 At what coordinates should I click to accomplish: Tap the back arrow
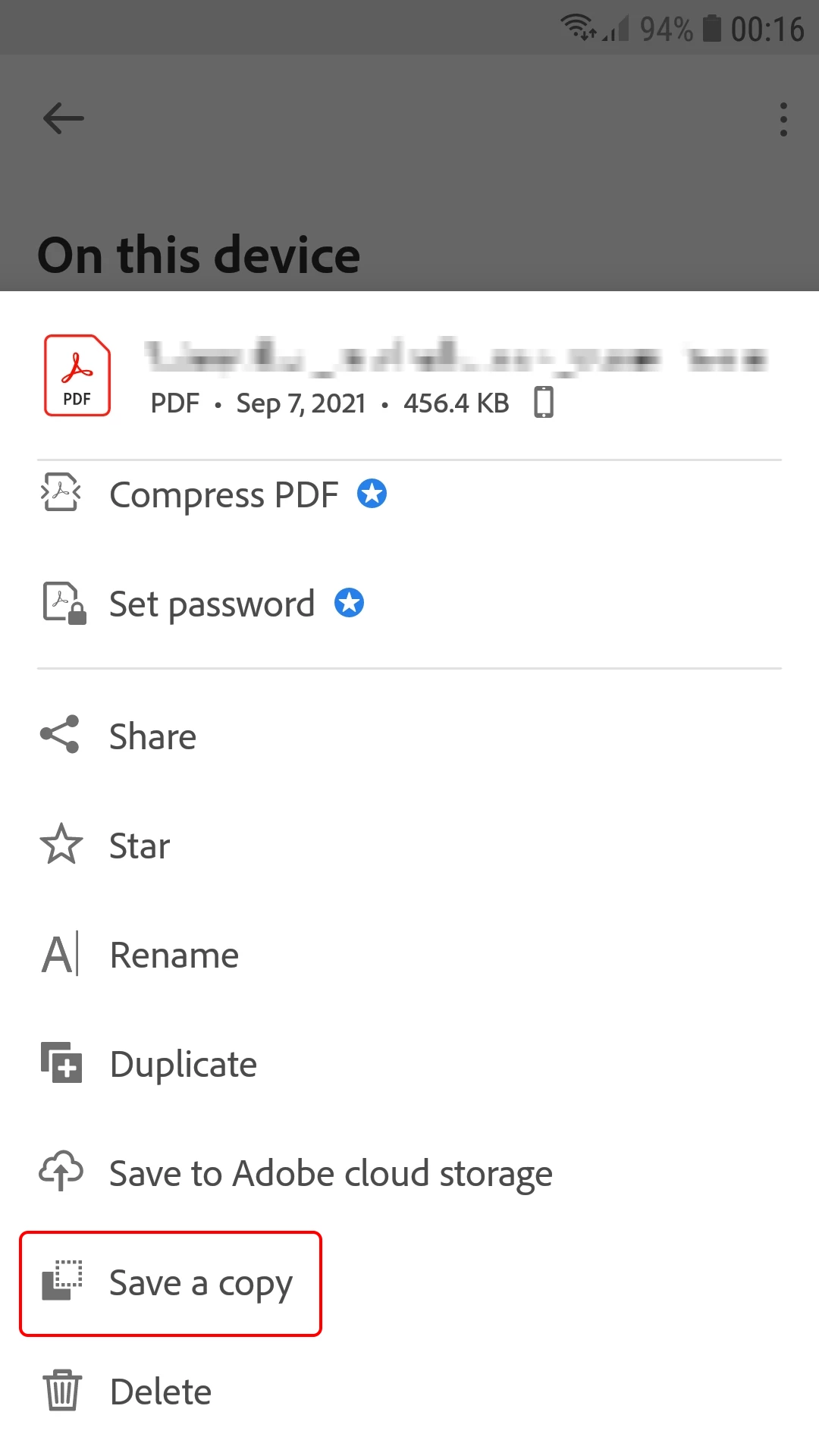pos(63,119)
